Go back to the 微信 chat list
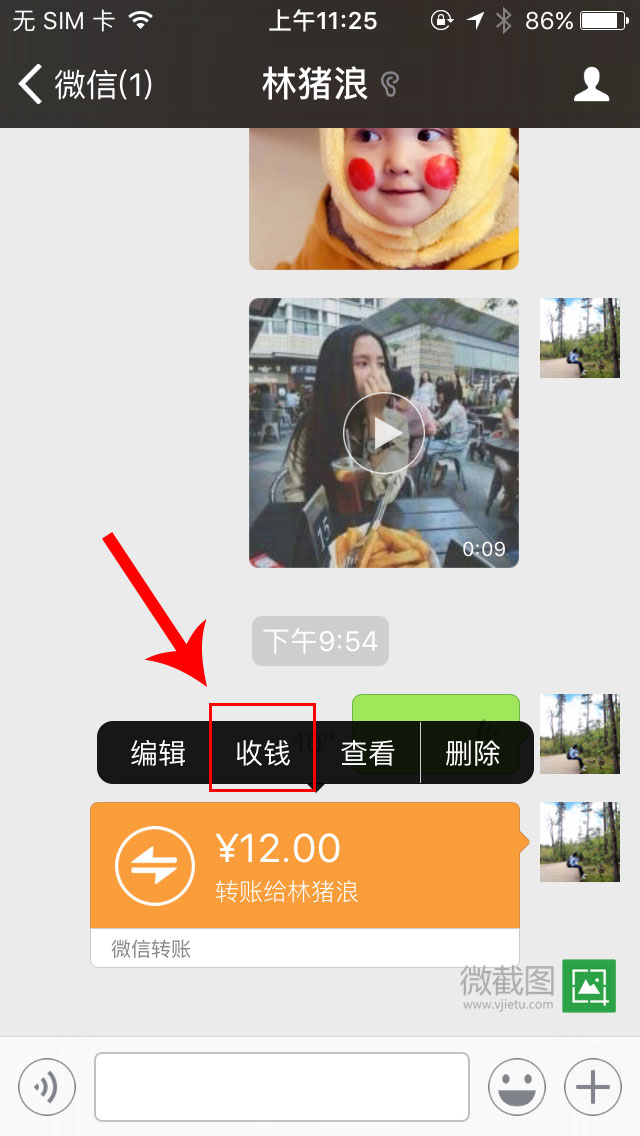640x1136 pixels. 85,85
